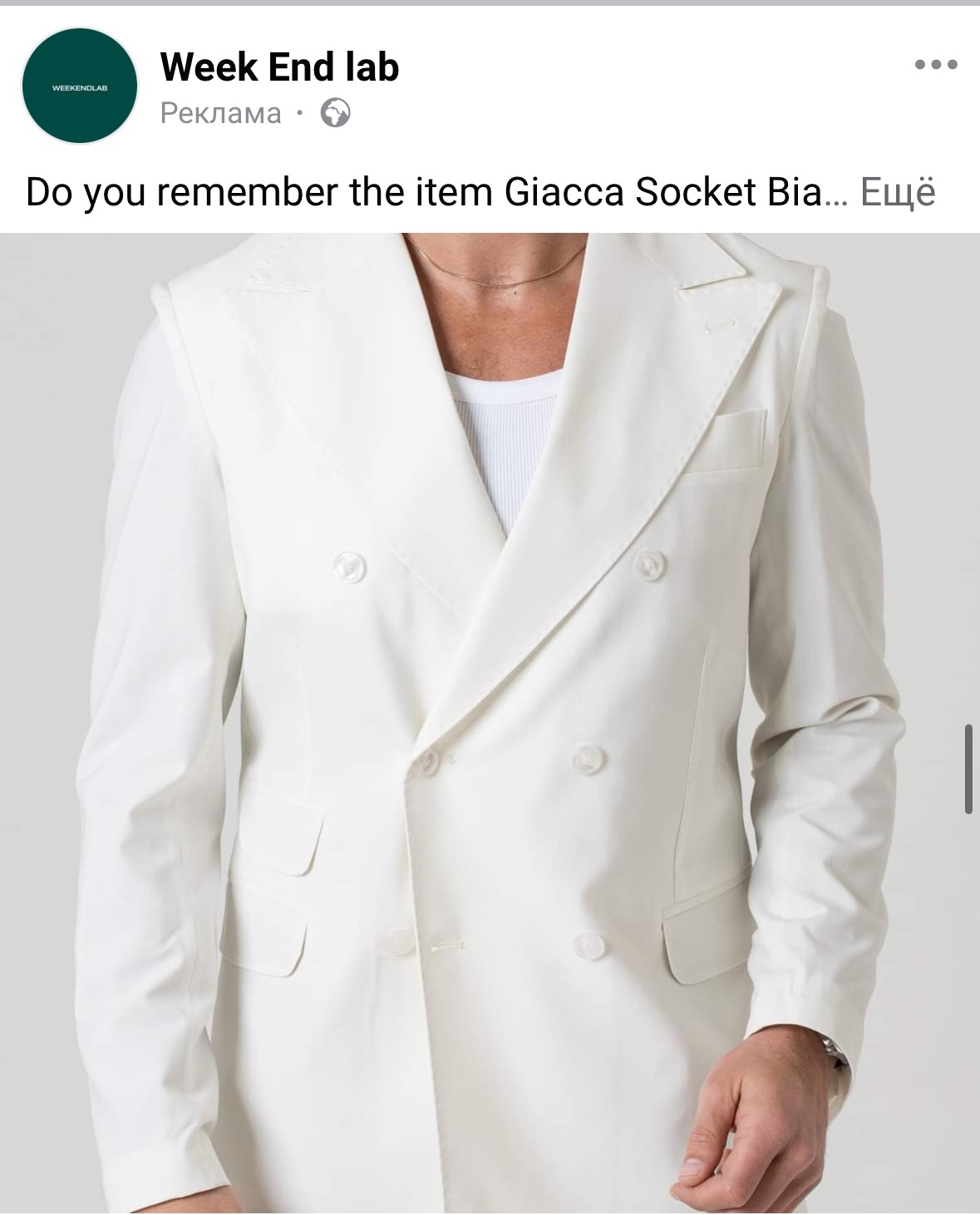The image size is (980, 1215).
Task: Open the three-dot post options menu
Action: coord(935,65)
